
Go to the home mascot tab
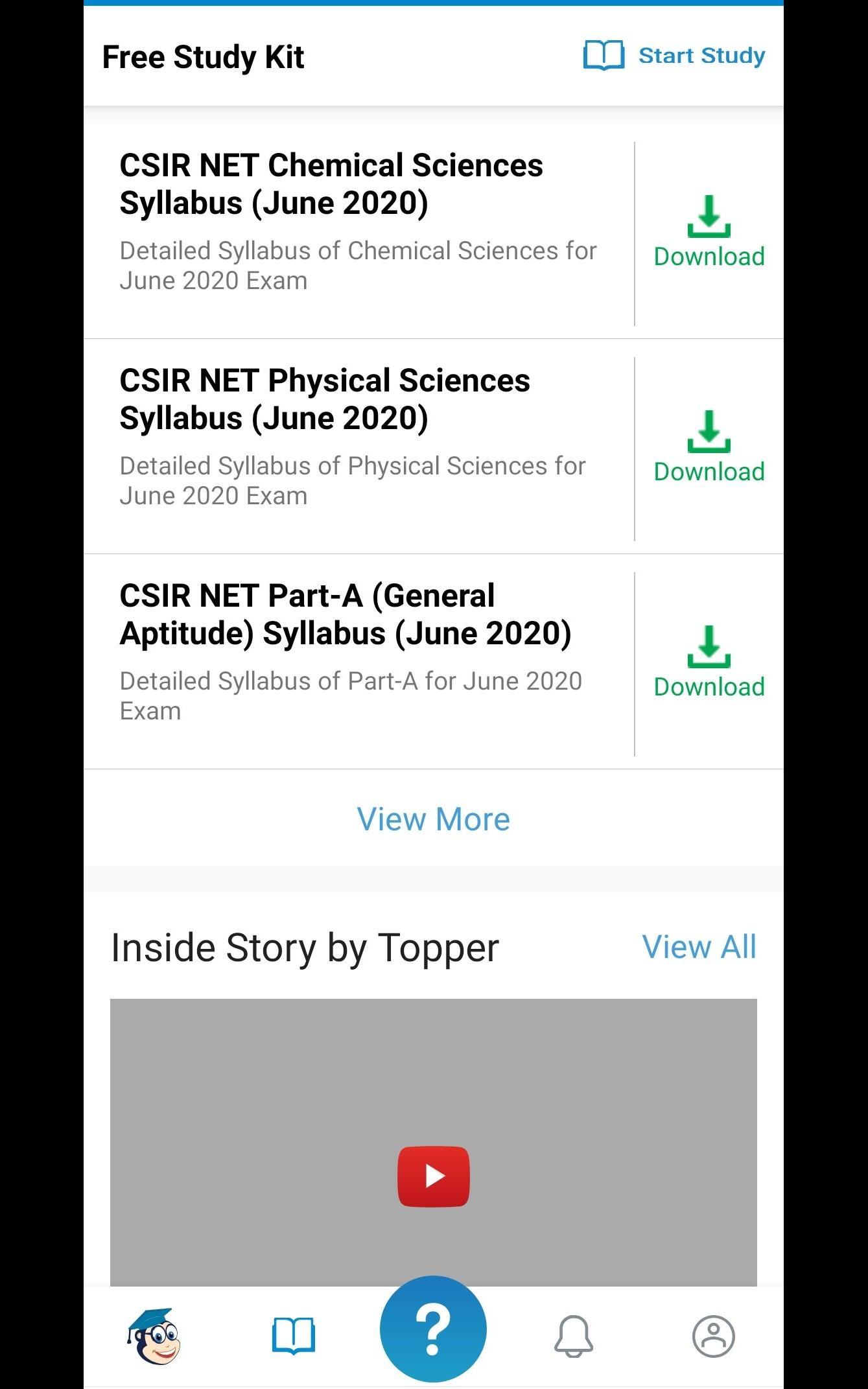[x=154, y=1336]
